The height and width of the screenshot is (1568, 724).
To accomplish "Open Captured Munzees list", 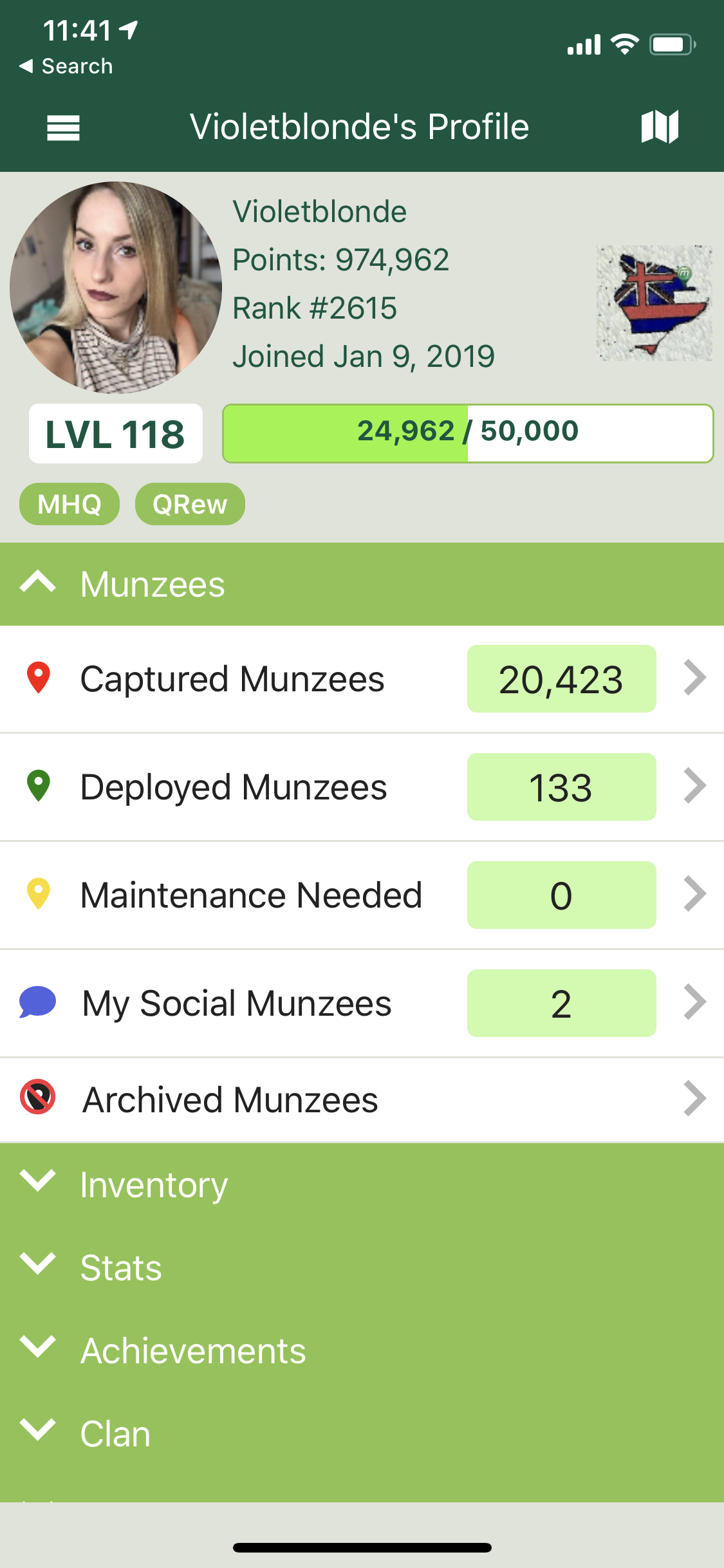I will click(360, 679).
